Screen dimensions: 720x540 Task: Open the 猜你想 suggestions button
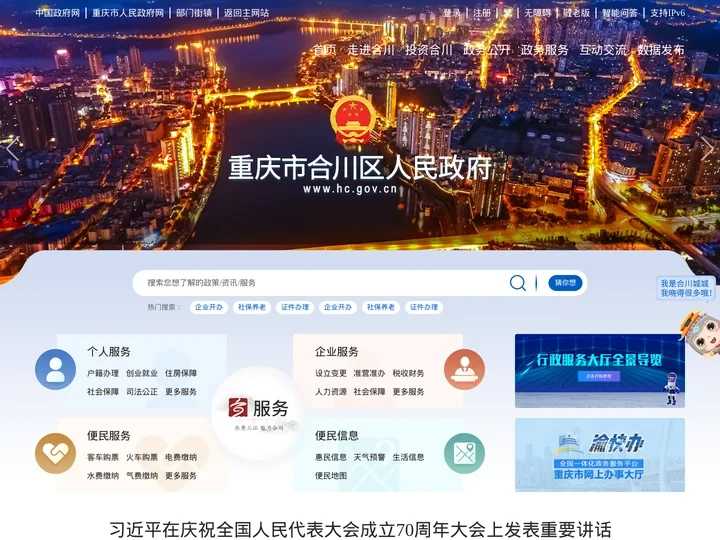point(566,283)
